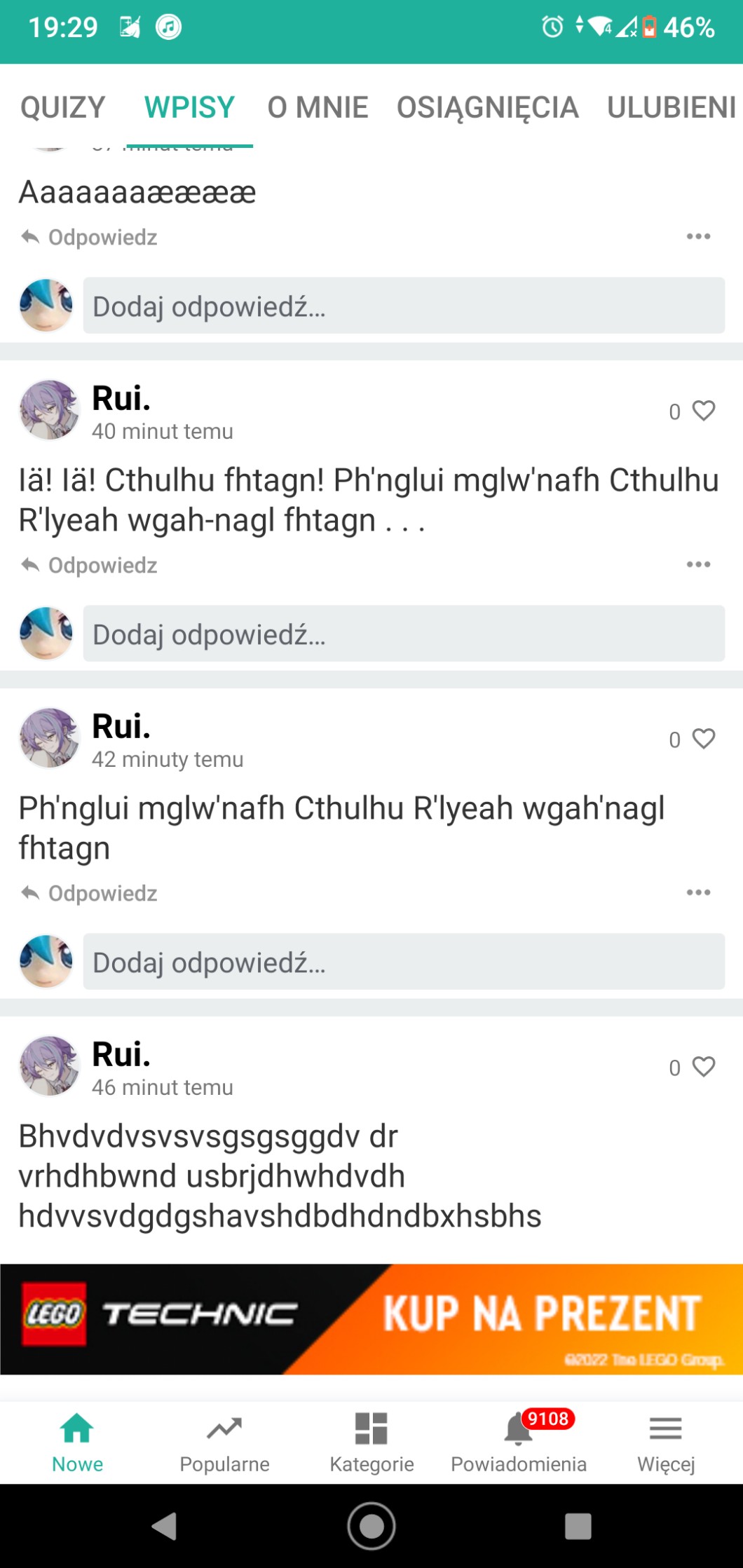Go to the Nowe home tab
743x1568 pixels.
77,1443
